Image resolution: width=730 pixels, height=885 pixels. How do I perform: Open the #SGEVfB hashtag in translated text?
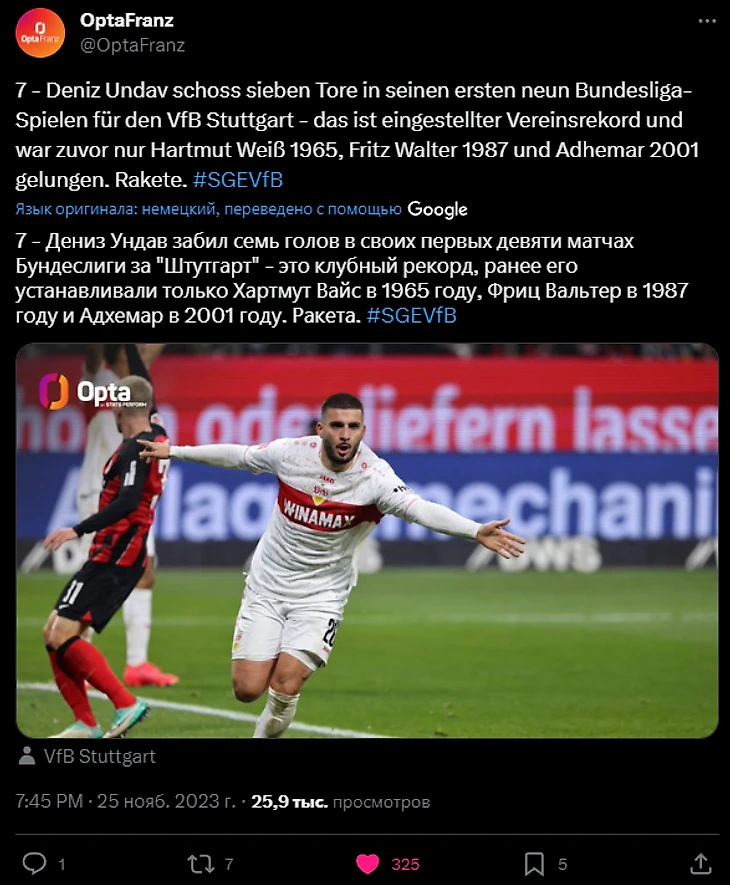[412, 315]
